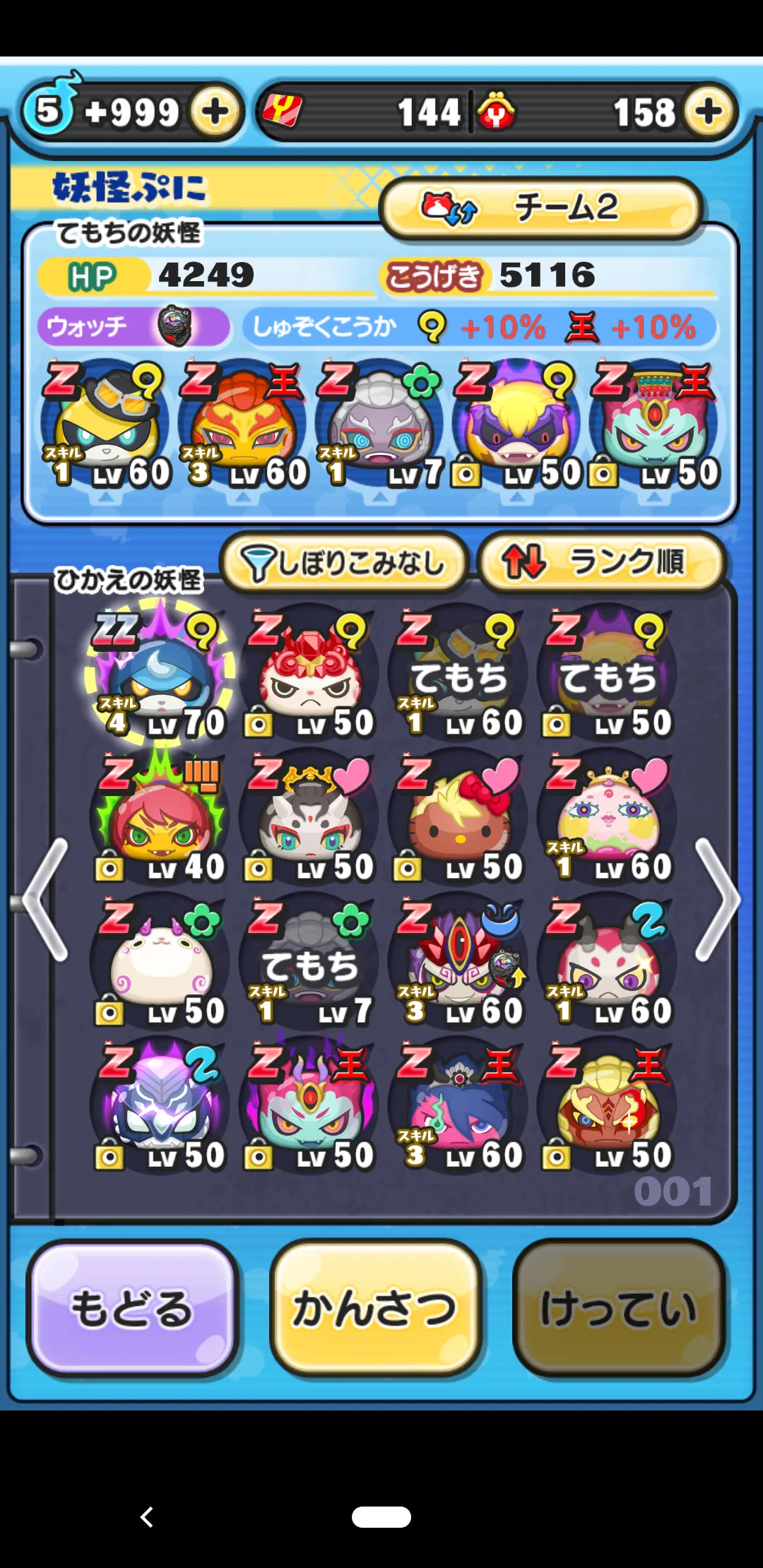The height and width of the screenshot is (1568, 763).
Task: Select the ZZ rank Lv70 yokai
Action: (160, 672)
